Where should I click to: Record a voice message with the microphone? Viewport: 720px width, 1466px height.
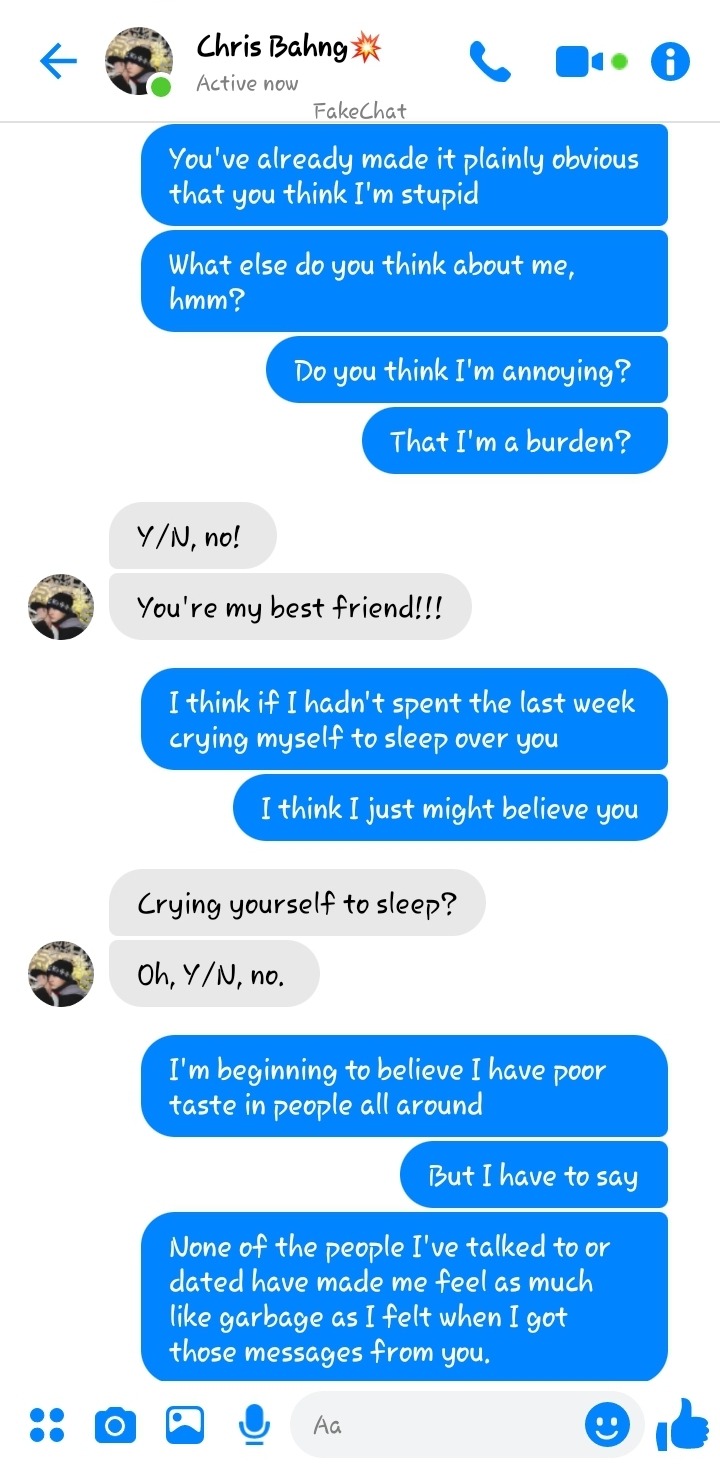click(255, 1424)
